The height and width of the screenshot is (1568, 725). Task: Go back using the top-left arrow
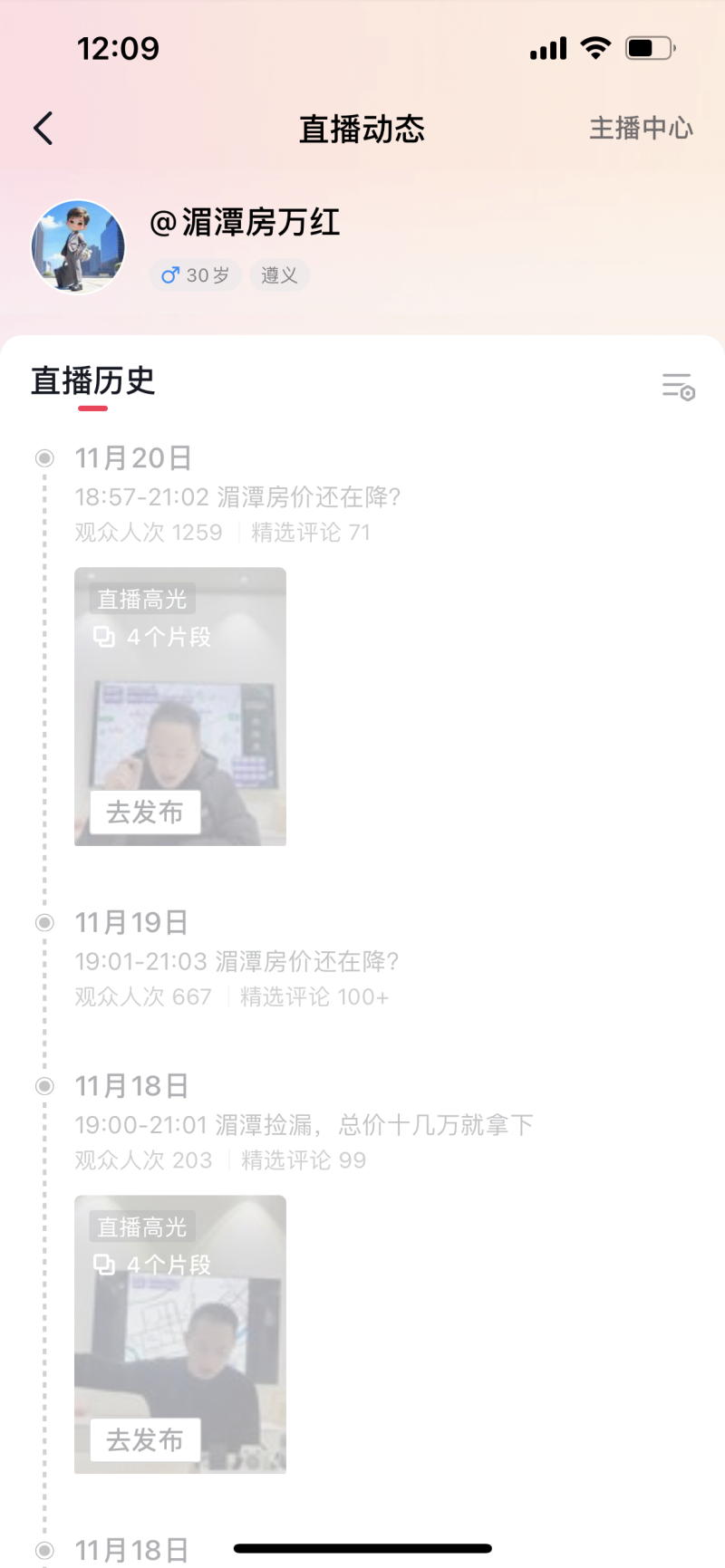click(x=43, y=129)
